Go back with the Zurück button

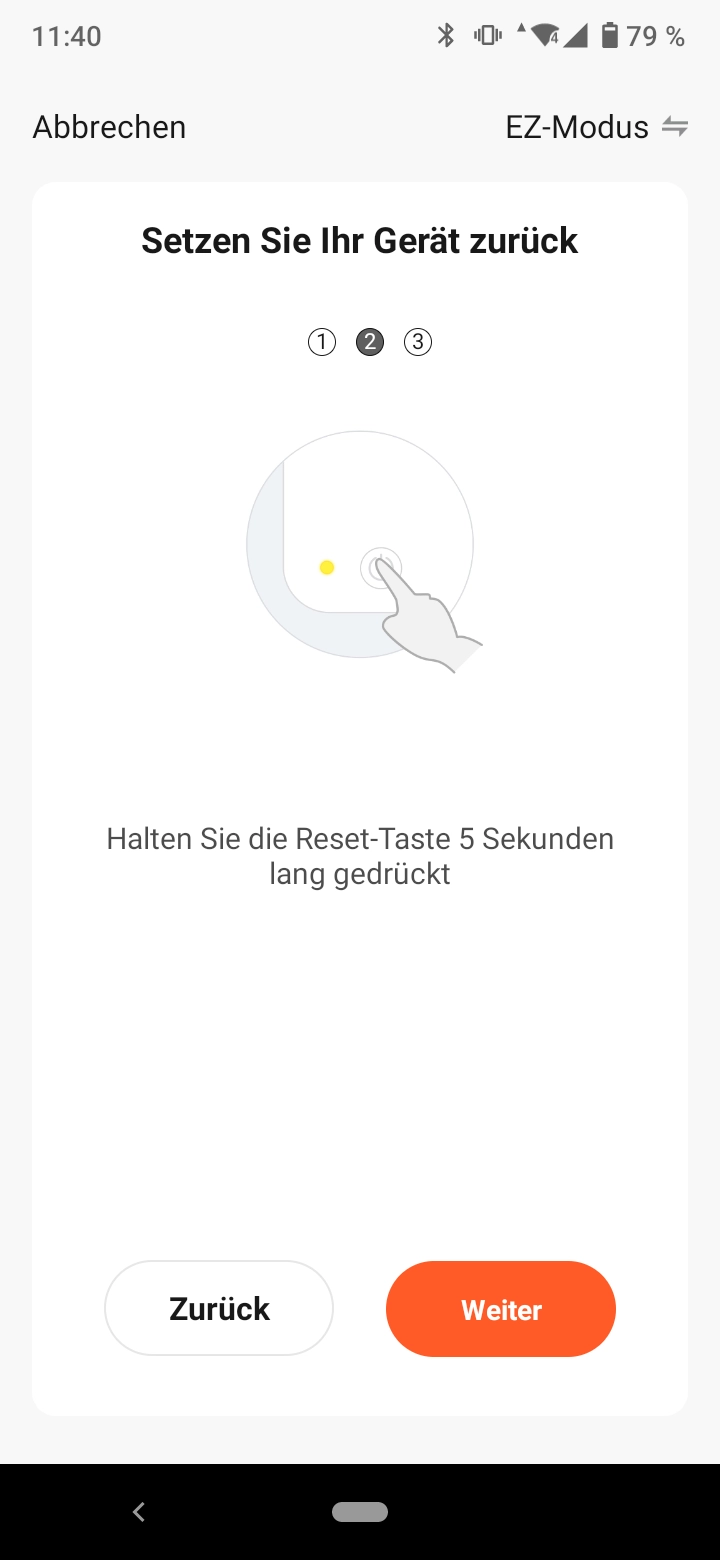coord(219,1308)
